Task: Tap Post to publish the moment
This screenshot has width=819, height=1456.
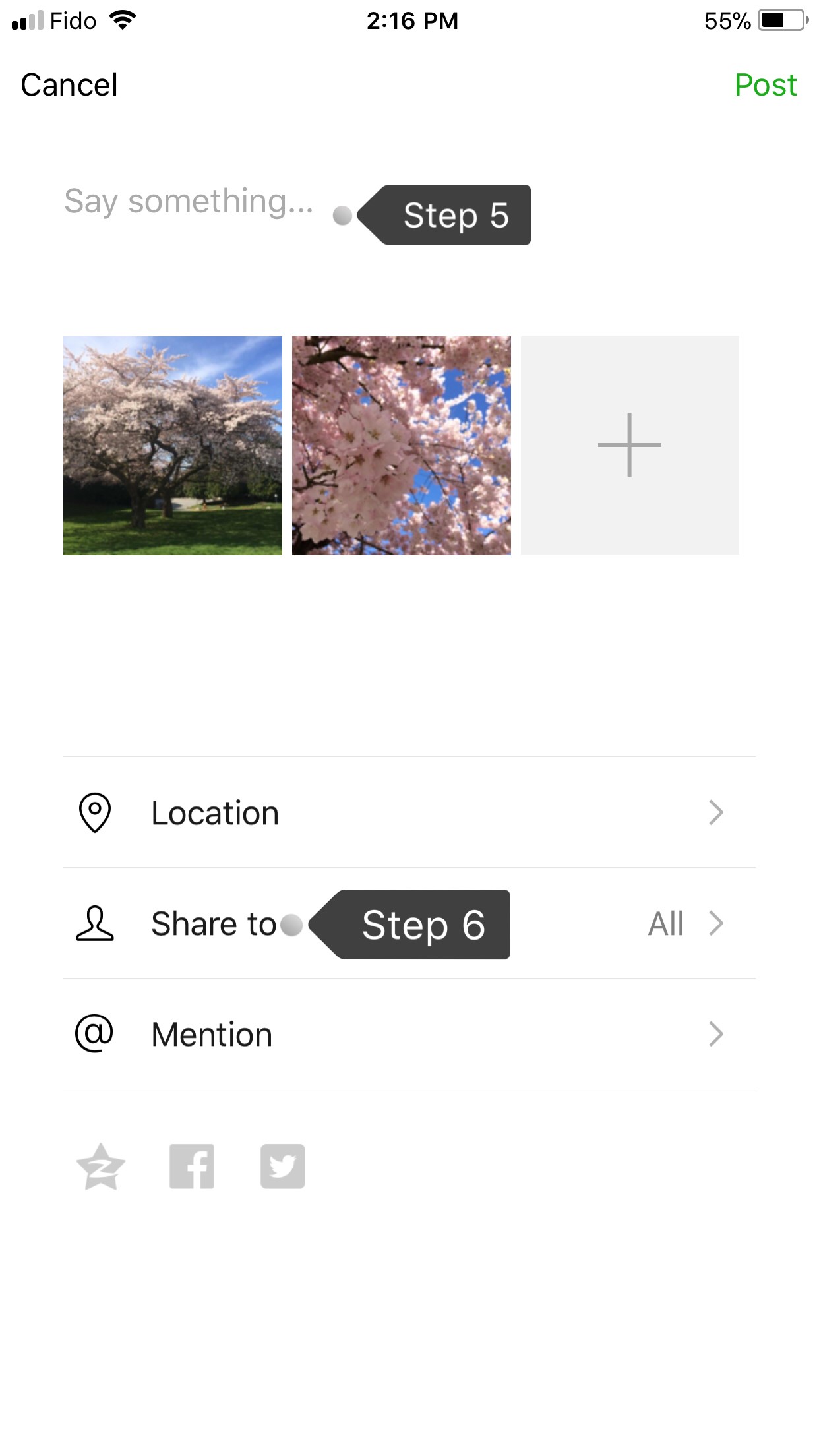Action: (x=766, y=85)
